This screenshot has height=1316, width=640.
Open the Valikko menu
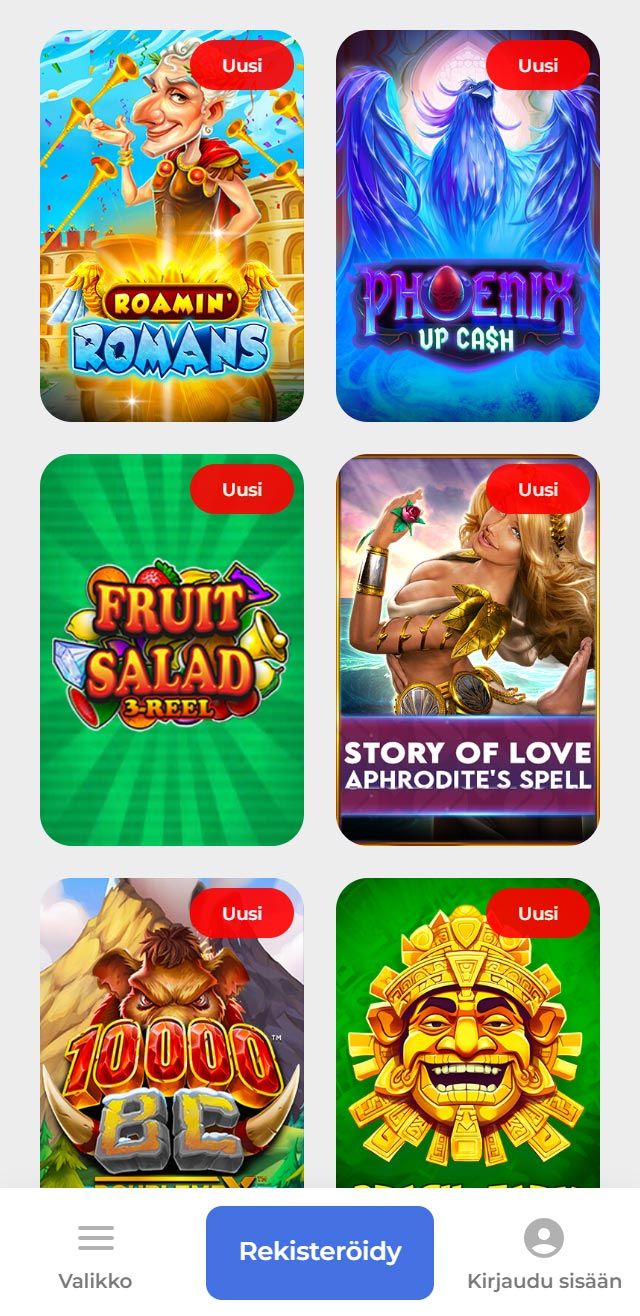(x=95, y=1254)
